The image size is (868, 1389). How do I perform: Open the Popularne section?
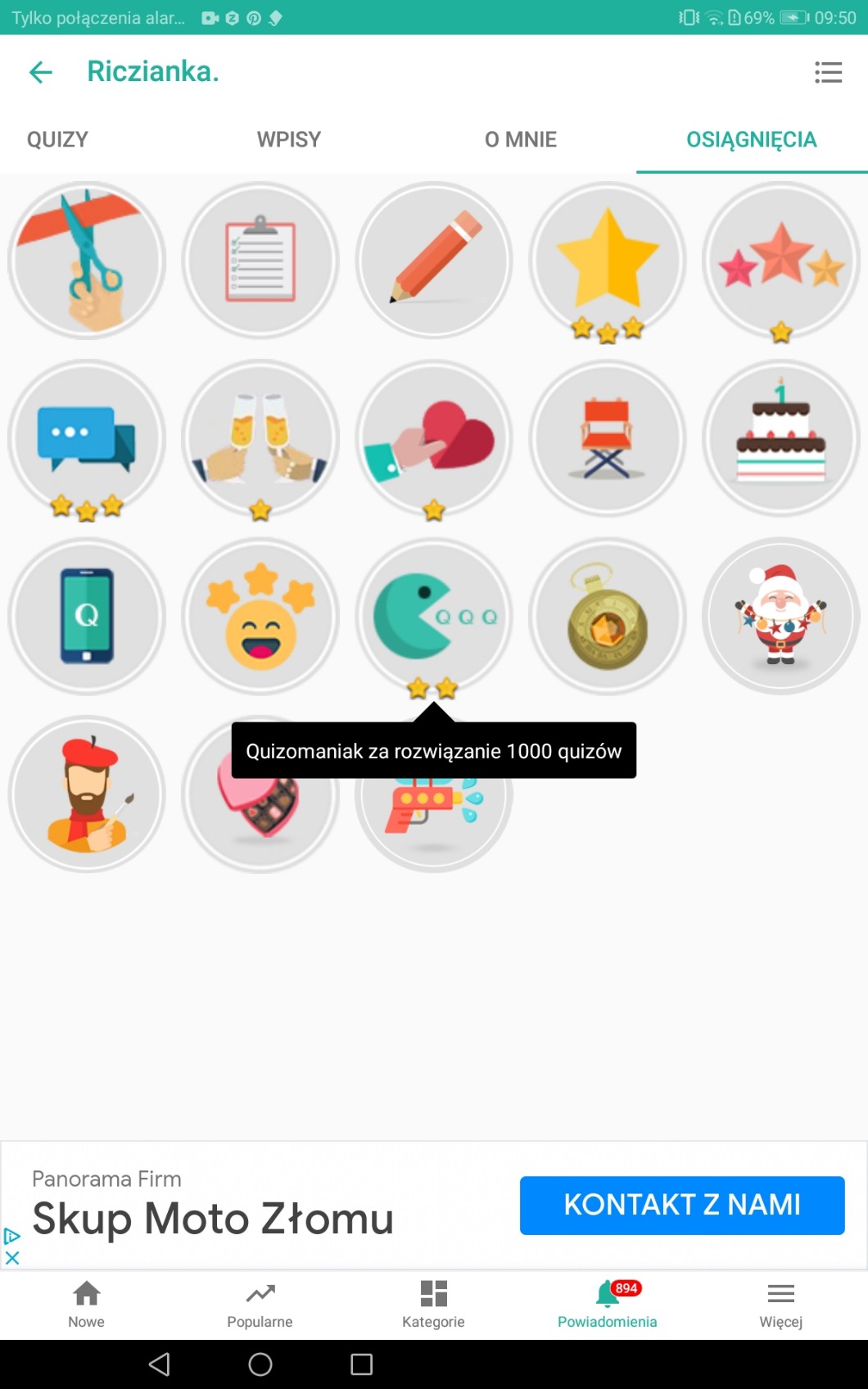point(260,1304)
